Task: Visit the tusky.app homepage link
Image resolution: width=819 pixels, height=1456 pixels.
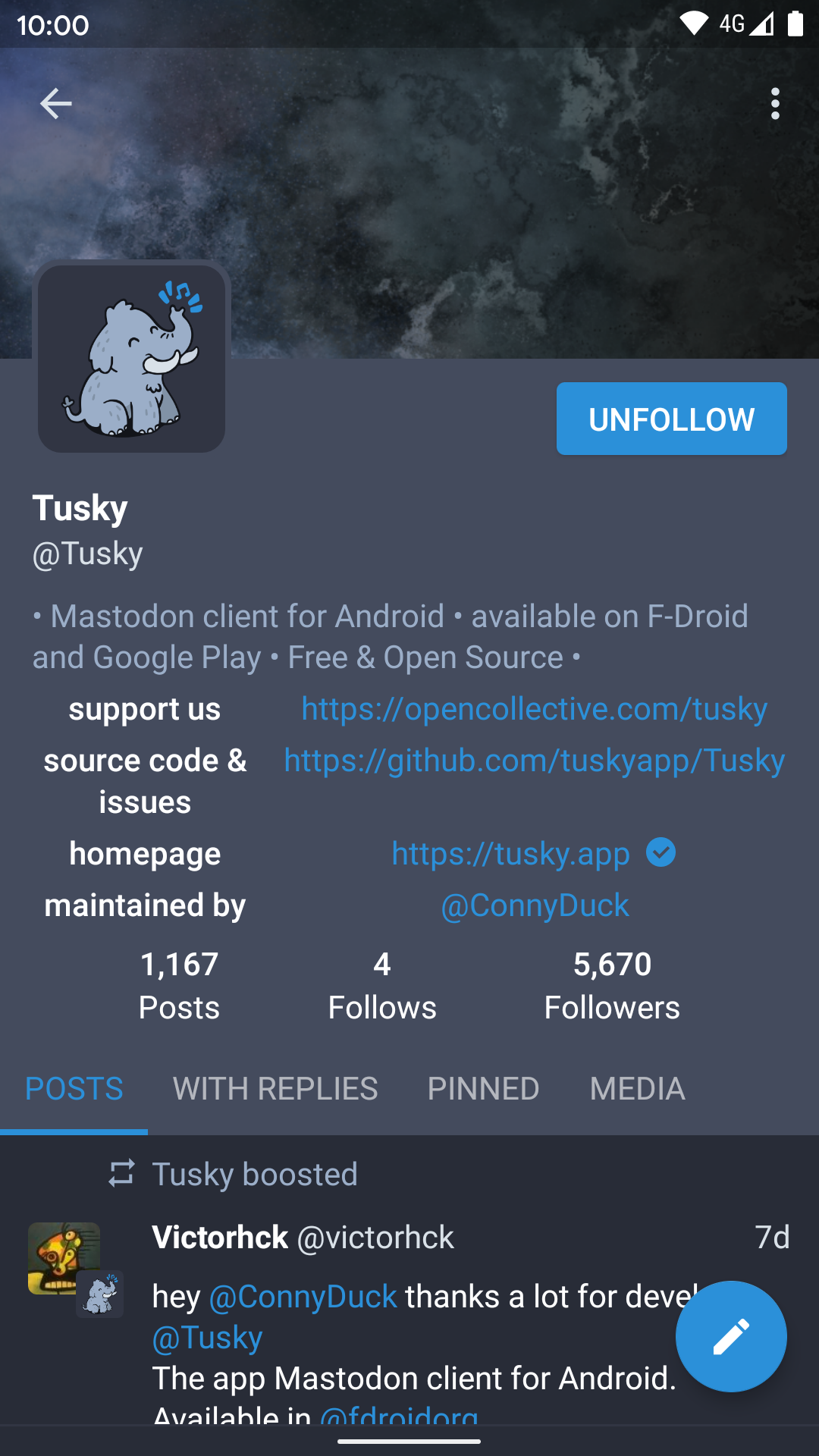Action: point(510,854)
